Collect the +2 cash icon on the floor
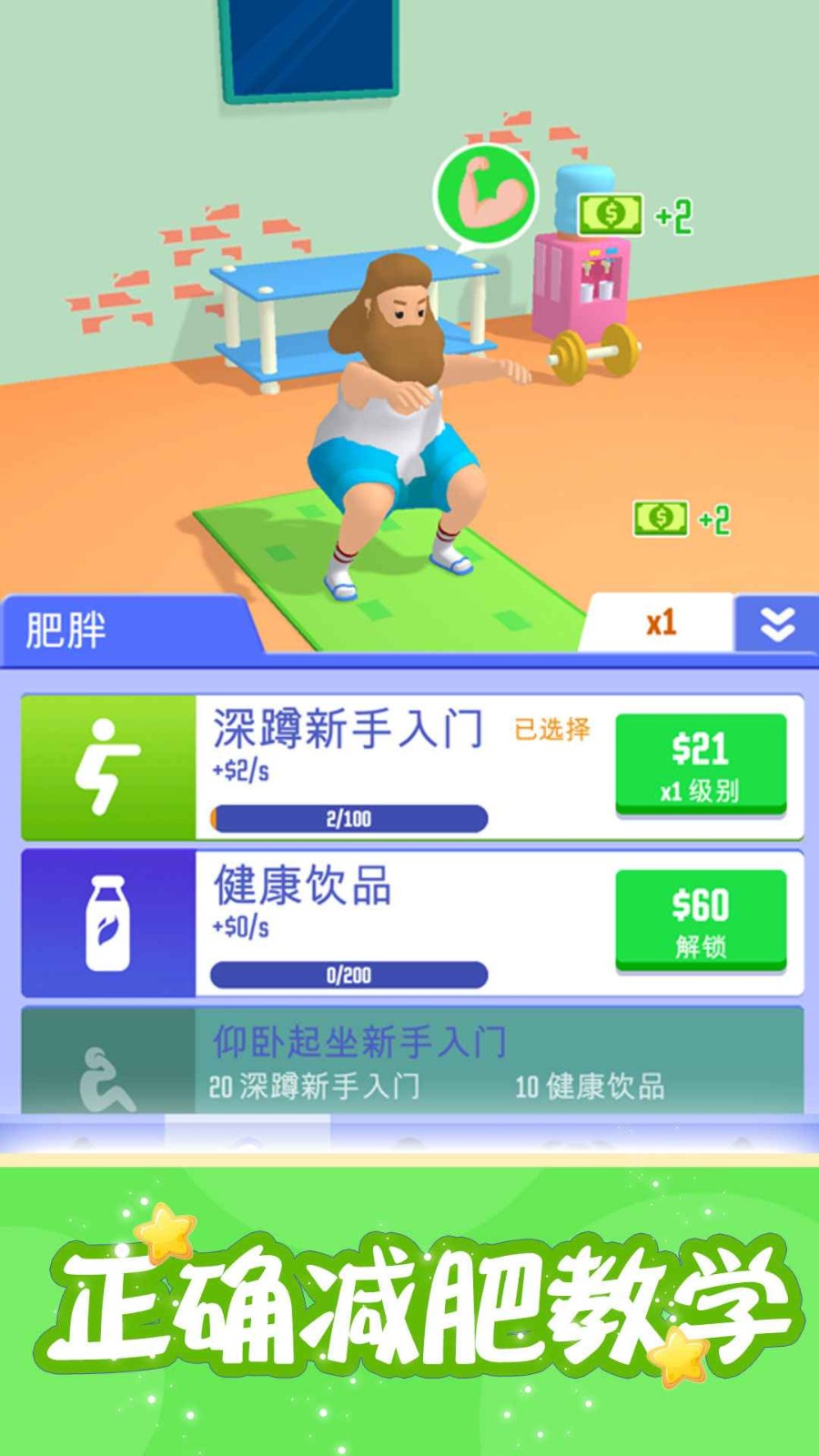The width and height of the screenshot is (819, 1456). 662,519
